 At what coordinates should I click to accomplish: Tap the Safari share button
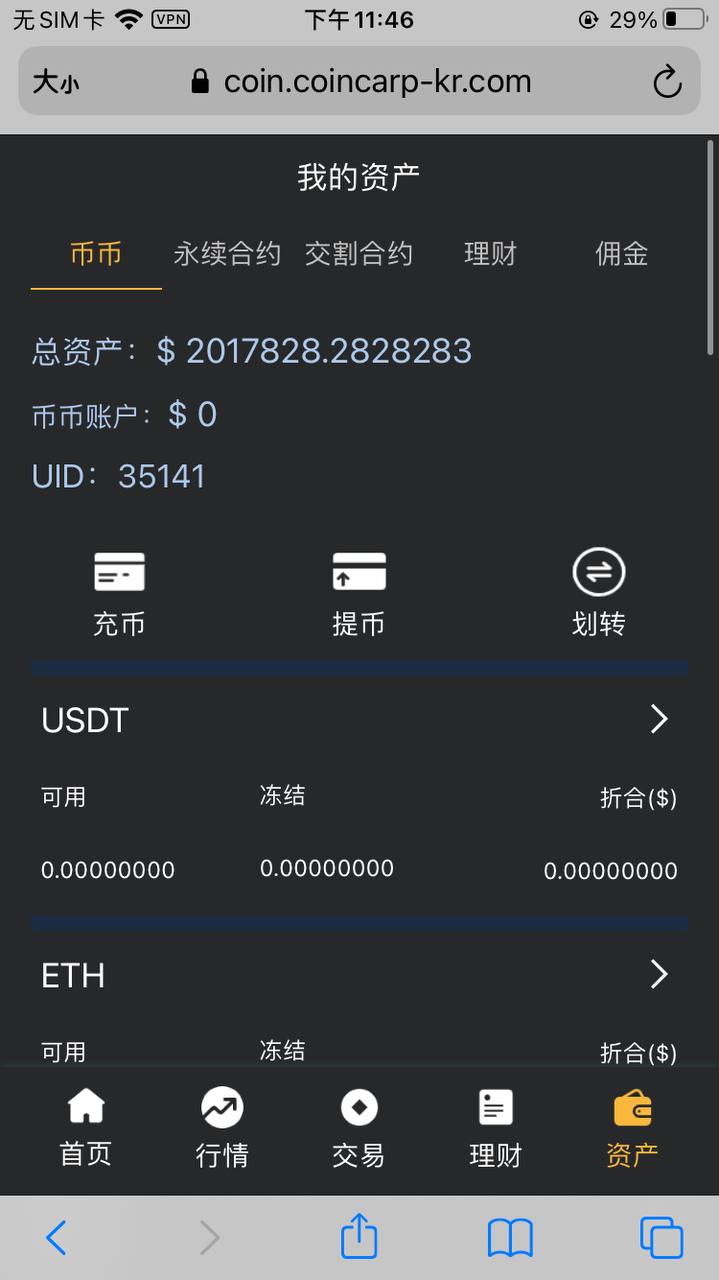[359, 1237]
